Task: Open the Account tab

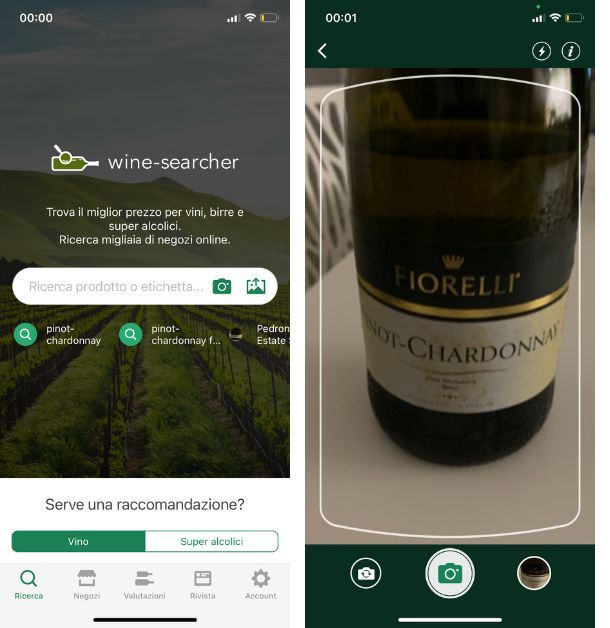Action: [x=261, y=584]
